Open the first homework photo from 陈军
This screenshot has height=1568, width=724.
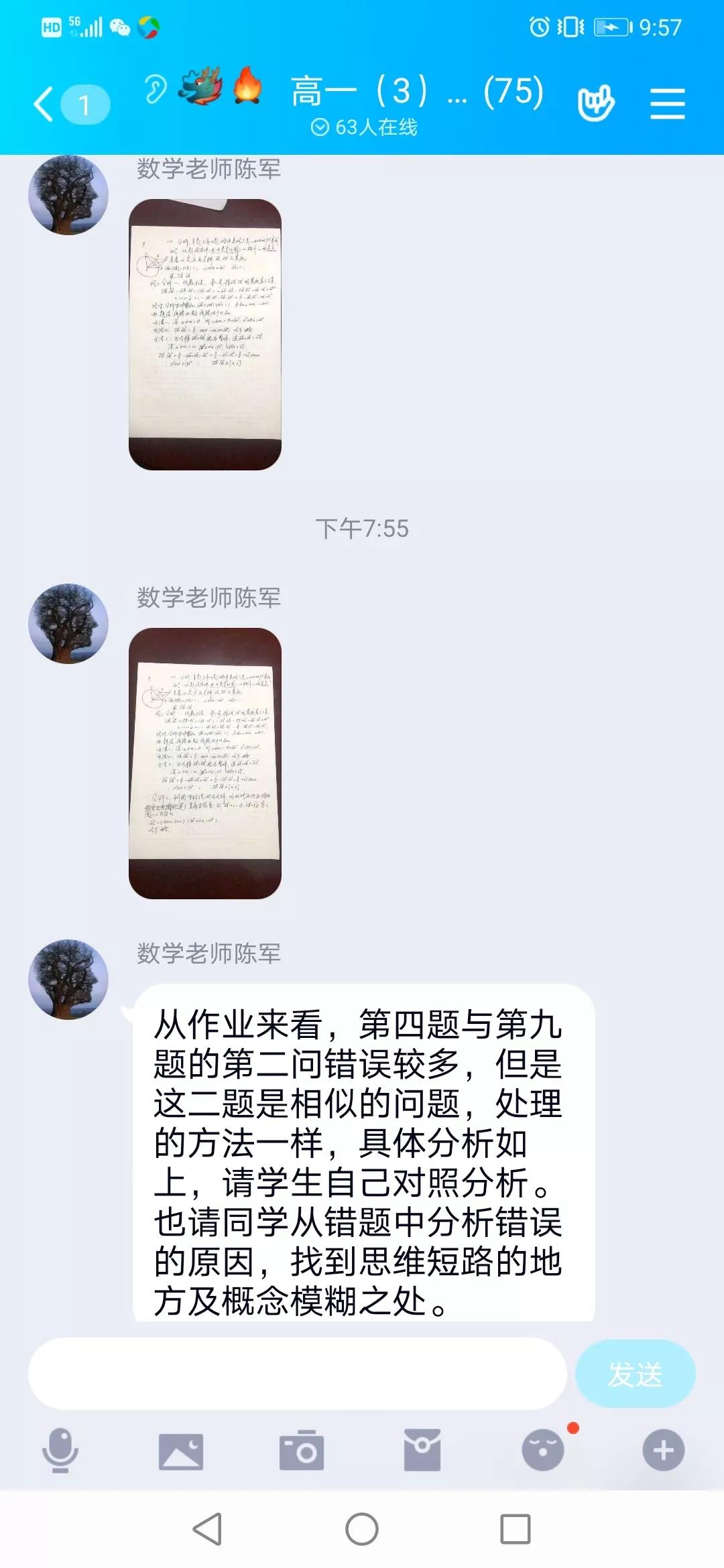click(205, 334)
